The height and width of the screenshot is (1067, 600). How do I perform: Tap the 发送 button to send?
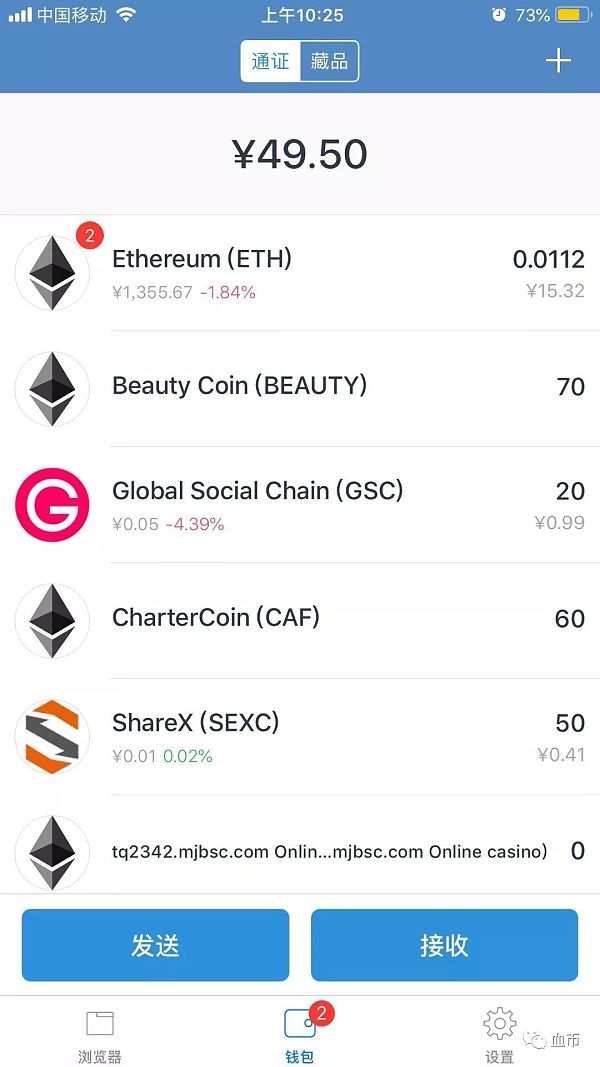pos(155,945)
